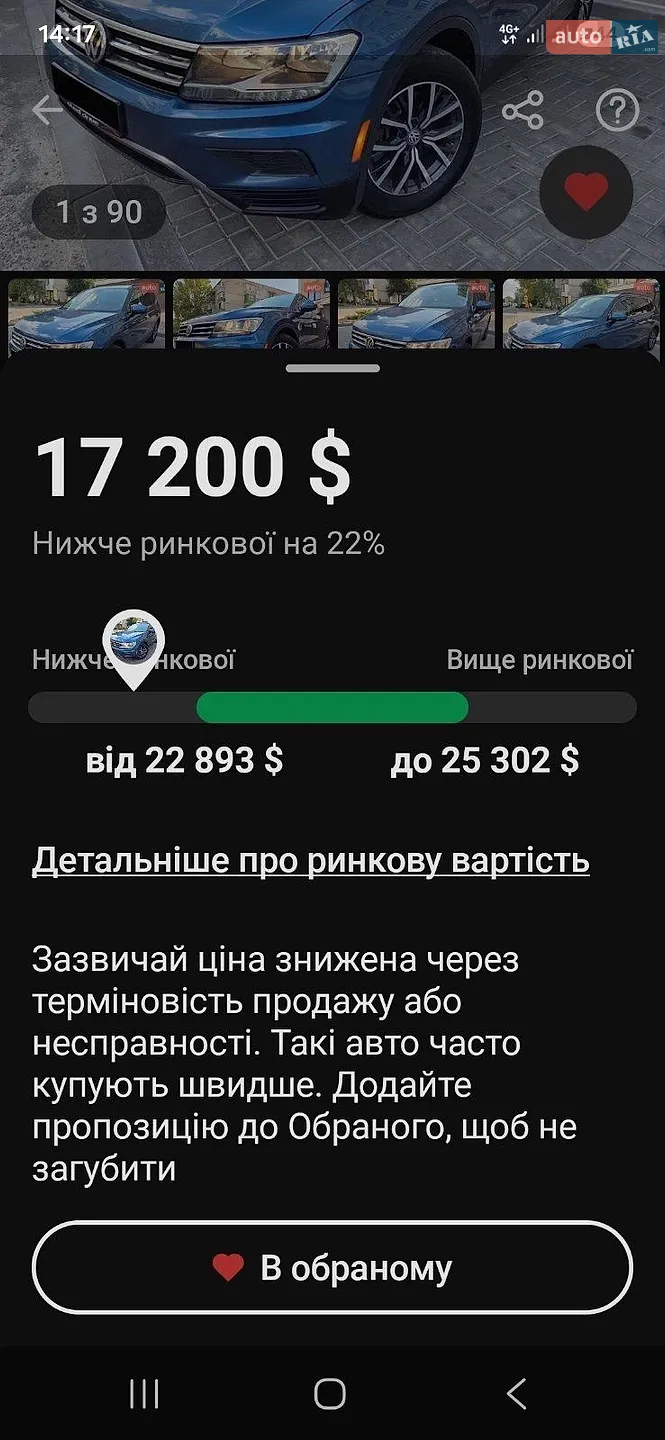Tap the bottom sheet drag handle
This screenshot has width=665, height=1440.
tap(332, 368)
